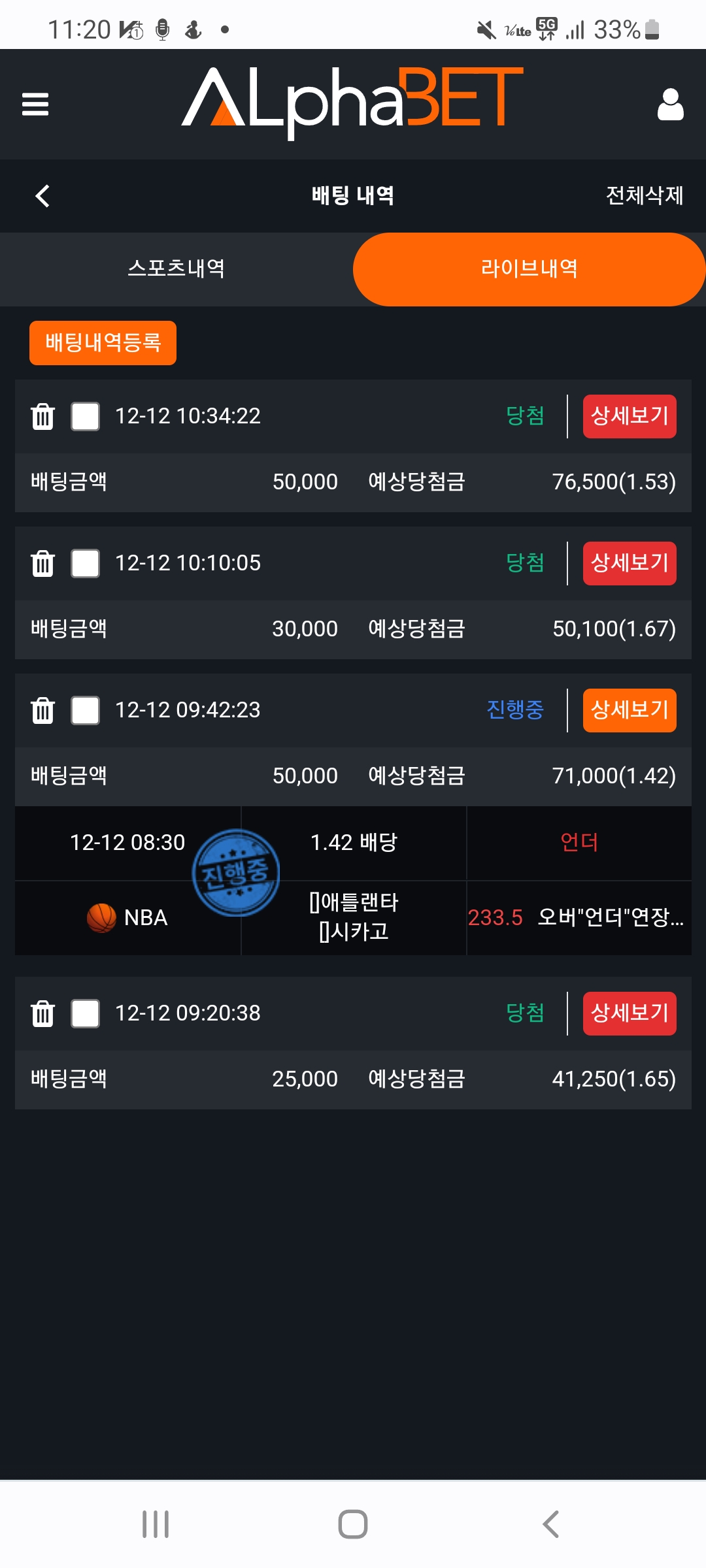Image resolution: width=706 pixels, height=1568 pixels.
Task: Remove the 12-12 09:20:38 bet entry
Action: click(x=43, y=1013)
